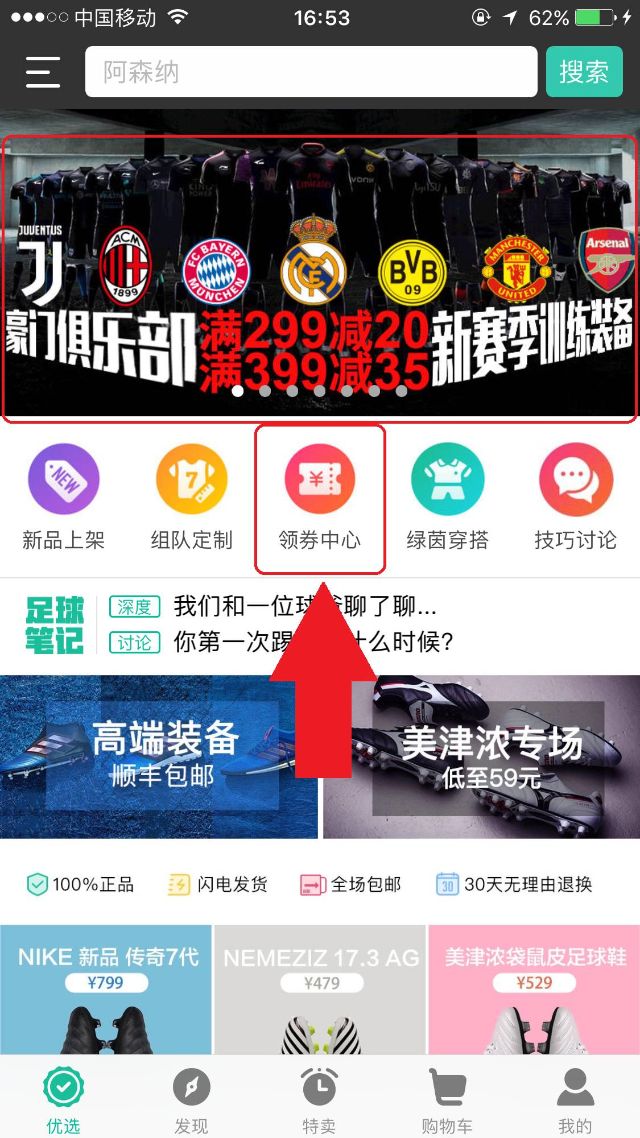
Task: Open 绿茵穿搭 outfits section
Action: coord(447,497)
